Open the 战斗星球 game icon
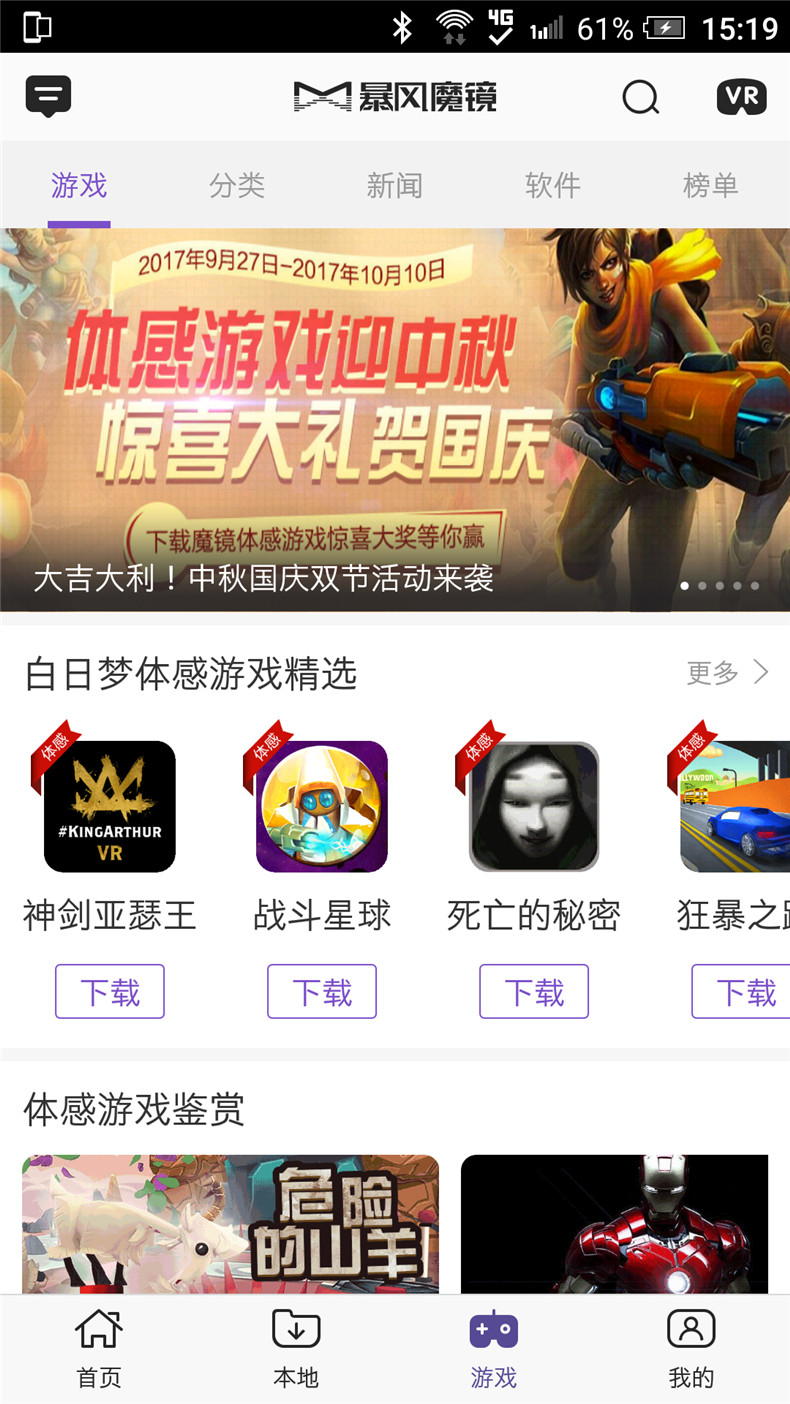Image resolution: width=790 pixels, height=1404 pixels. pos(322,806)
